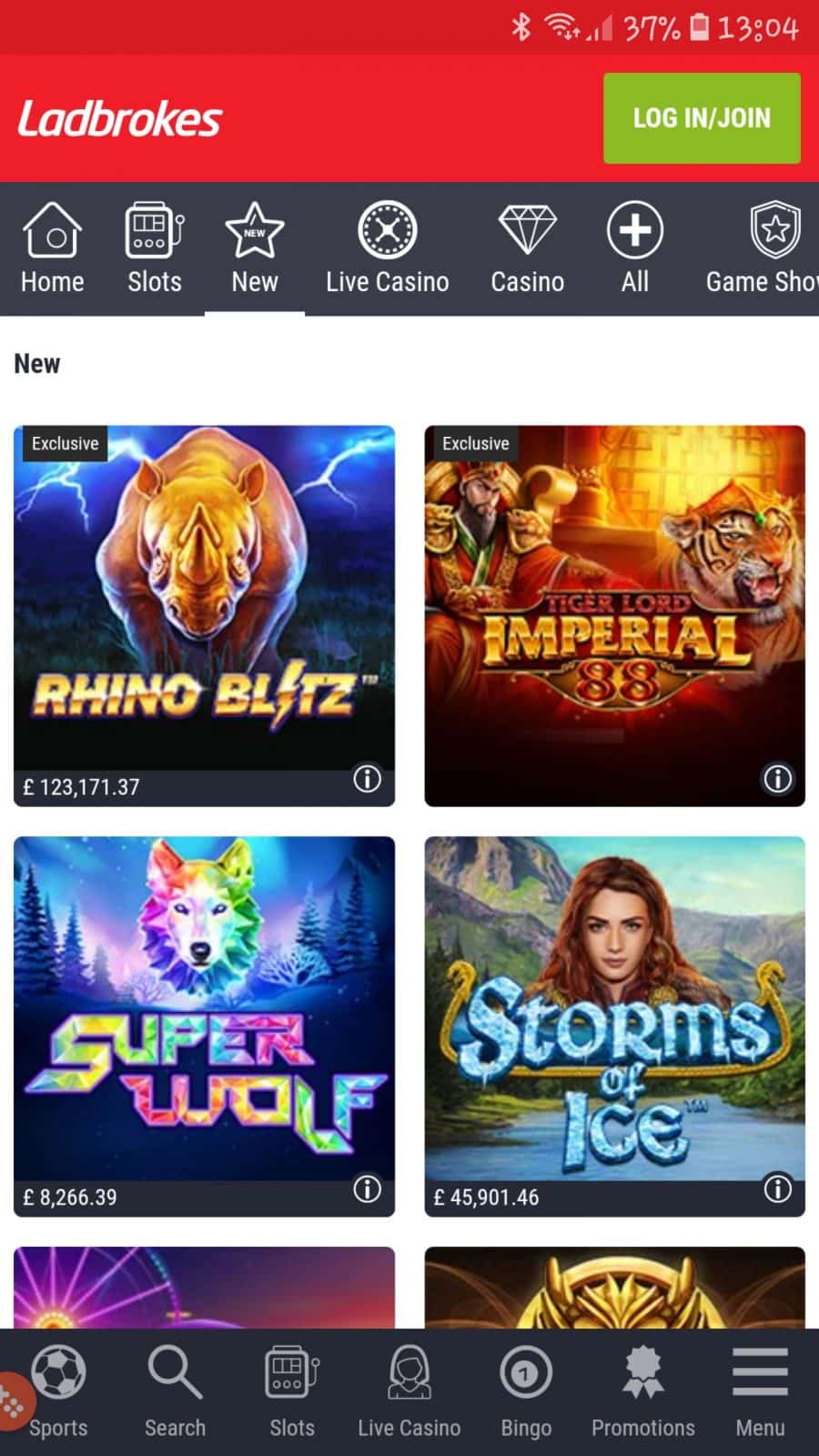
Task: Open Search in bottom bar
Action: (x=175, y=1392)
